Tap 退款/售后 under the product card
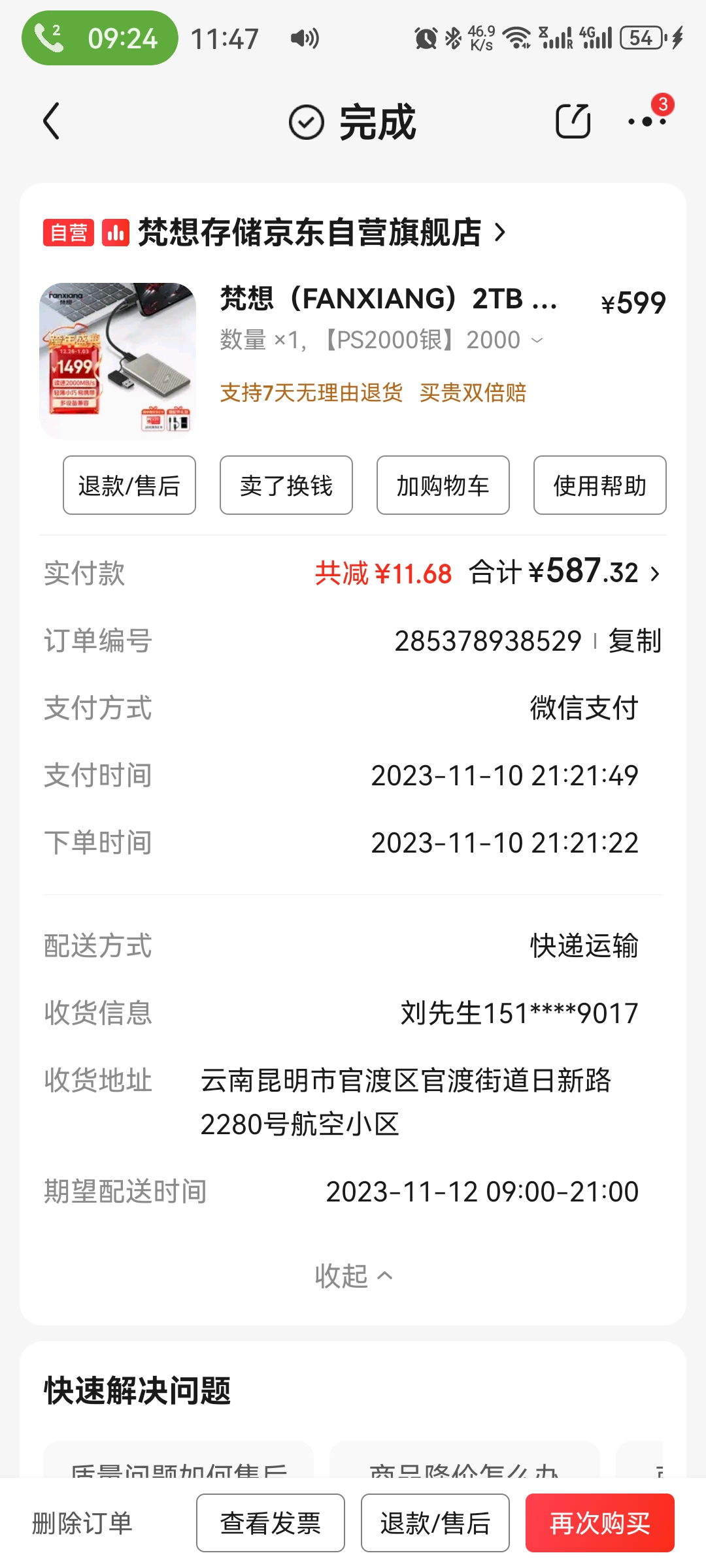 (x=129, y=485)
